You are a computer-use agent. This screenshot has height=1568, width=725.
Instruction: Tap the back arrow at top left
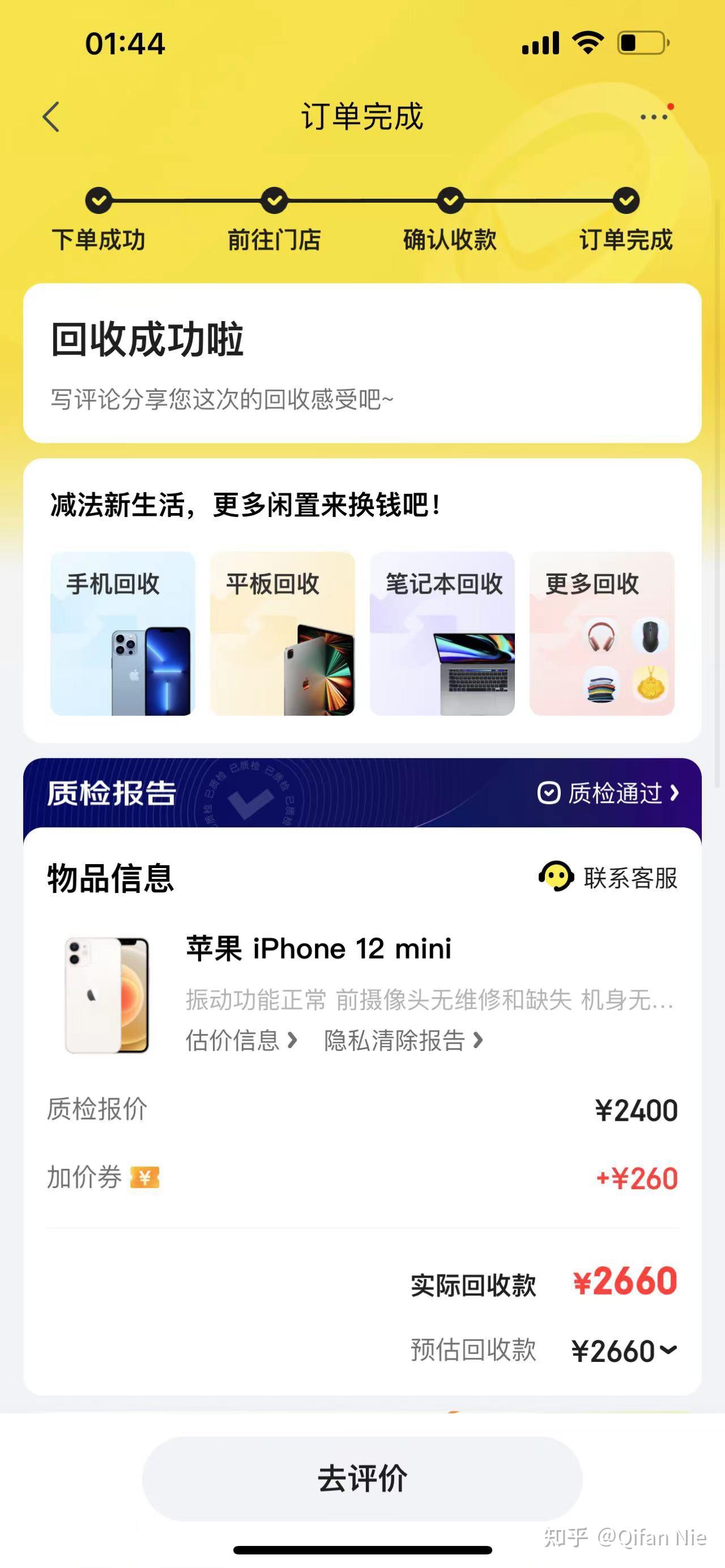(x=51, y=117)
